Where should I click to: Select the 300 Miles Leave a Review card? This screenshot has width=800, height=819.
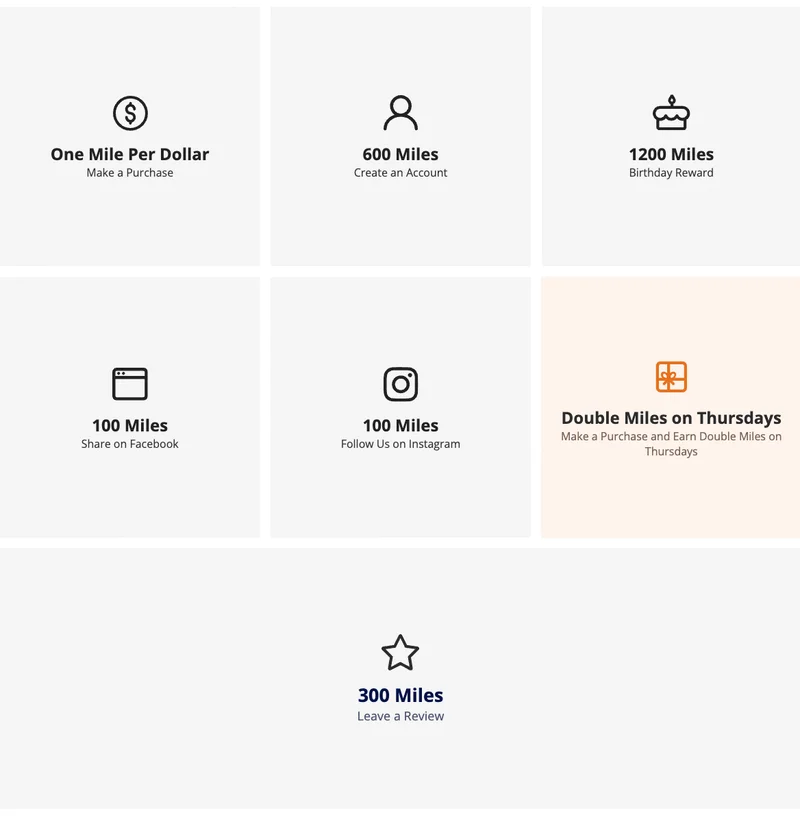tap(400, 678)
